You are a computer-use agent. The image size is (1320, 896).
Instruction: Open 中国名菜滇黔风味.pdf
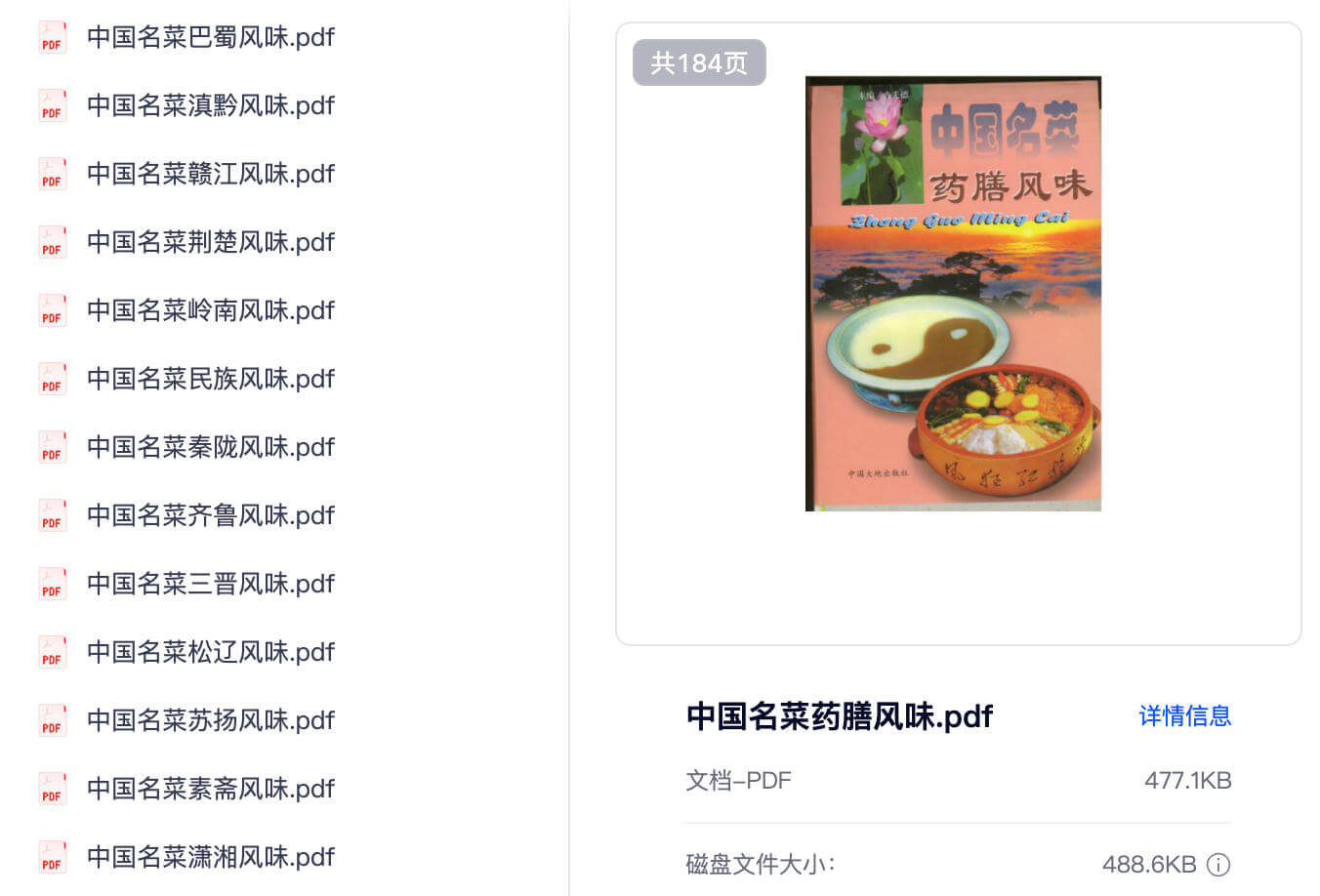(x=210, y=105)
